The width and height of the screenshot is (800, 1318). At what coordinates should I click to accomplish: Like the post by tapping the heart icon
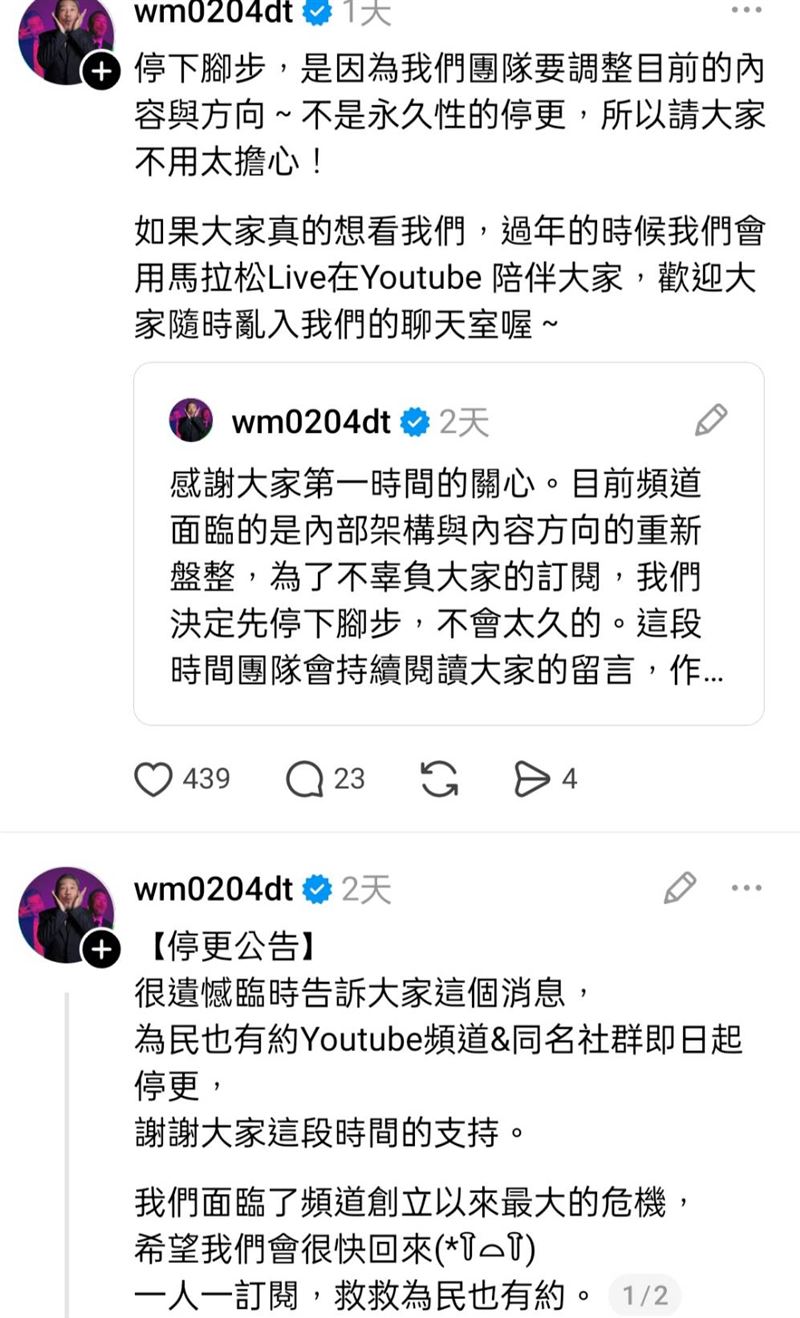point(154,780)
